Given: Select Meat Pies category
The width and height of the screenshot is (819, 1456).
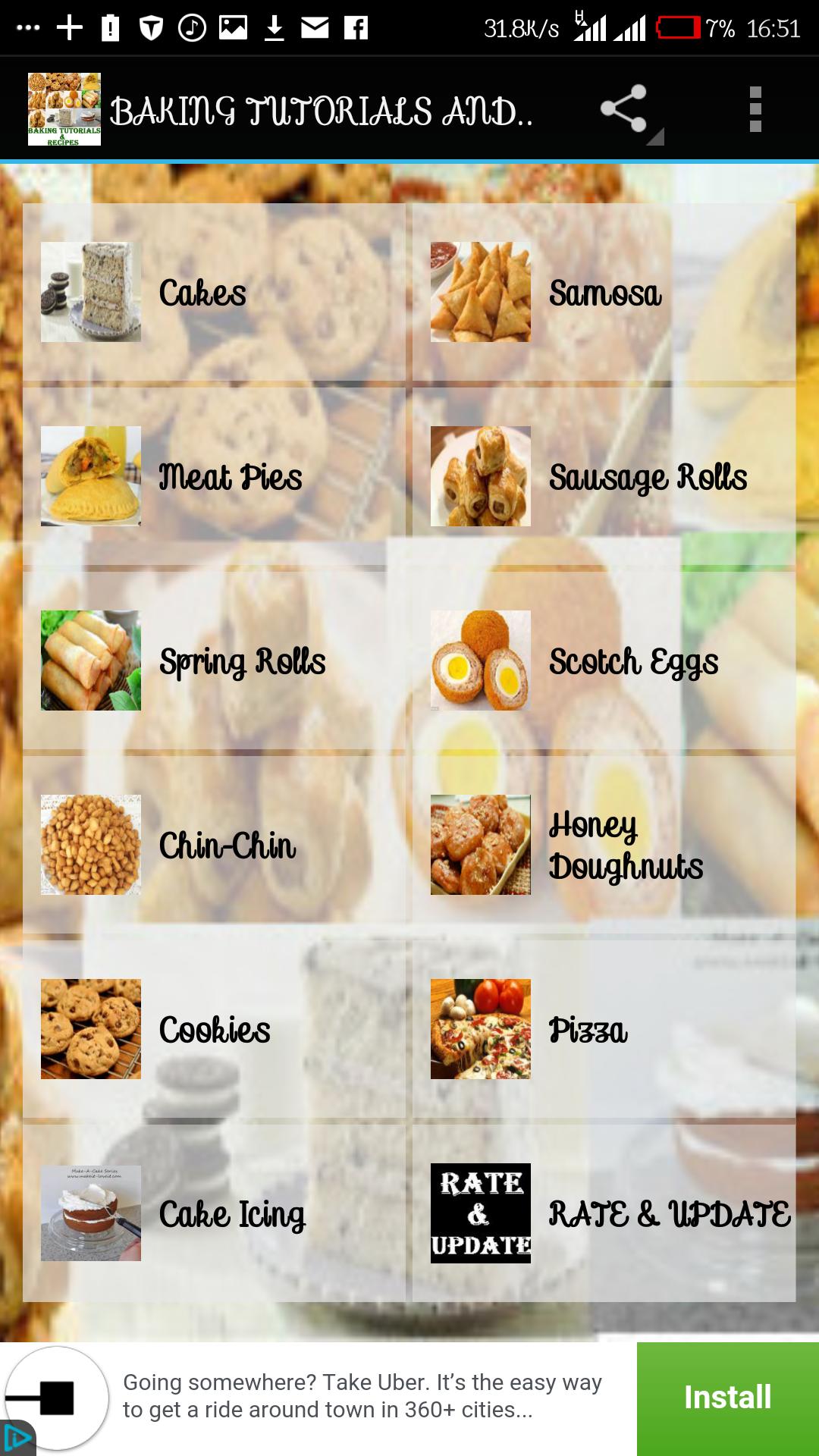Looking at the screenshot, I should [214, 476].
